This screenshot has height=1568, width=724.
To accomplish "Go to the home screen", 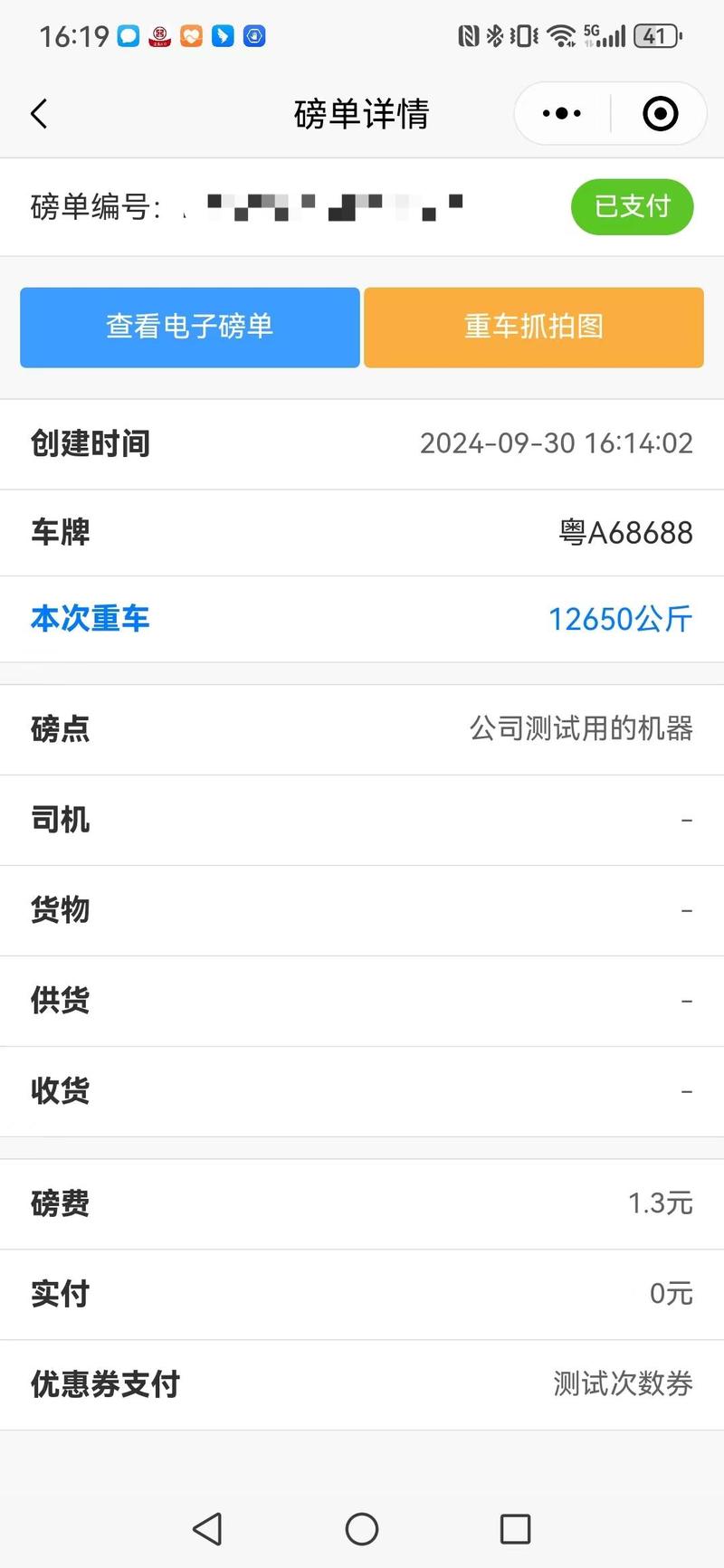I will pyautogui.click(x=362, y=1529).
